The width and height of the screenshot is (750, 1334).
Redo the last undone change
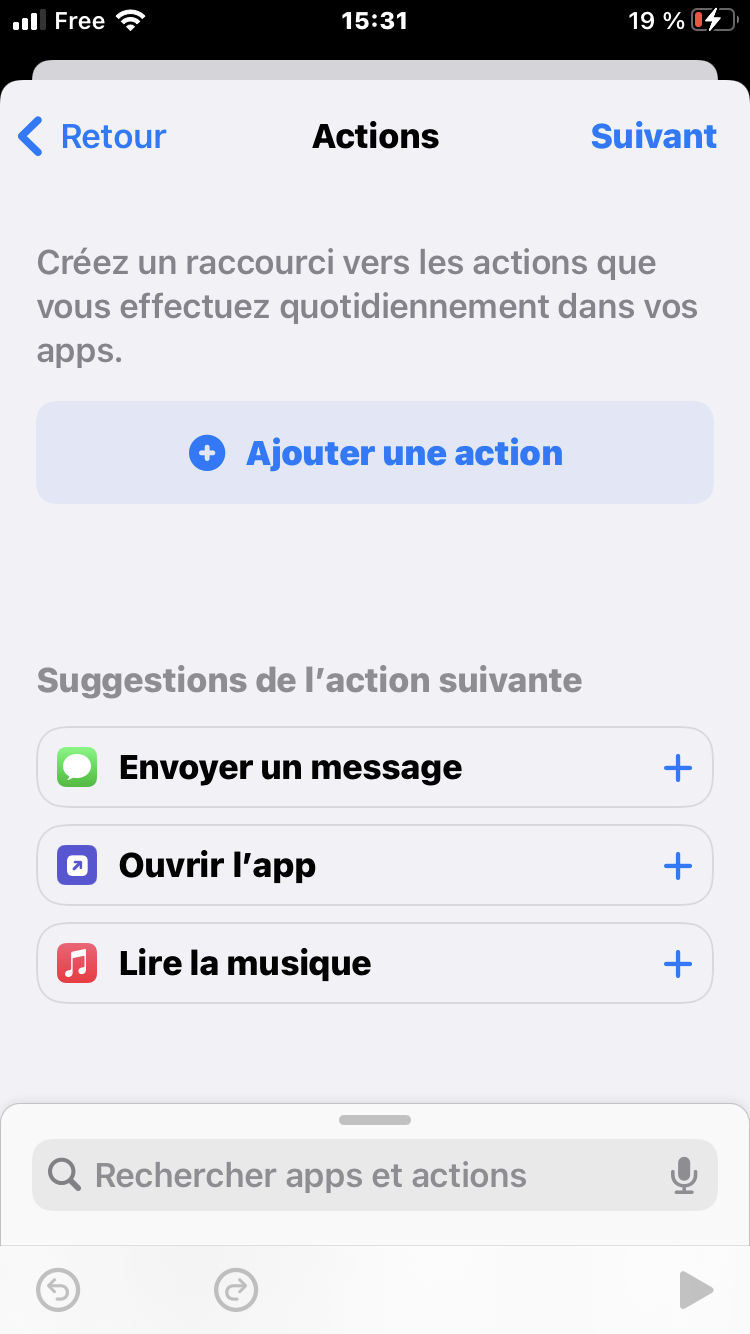pos(236,1290)
